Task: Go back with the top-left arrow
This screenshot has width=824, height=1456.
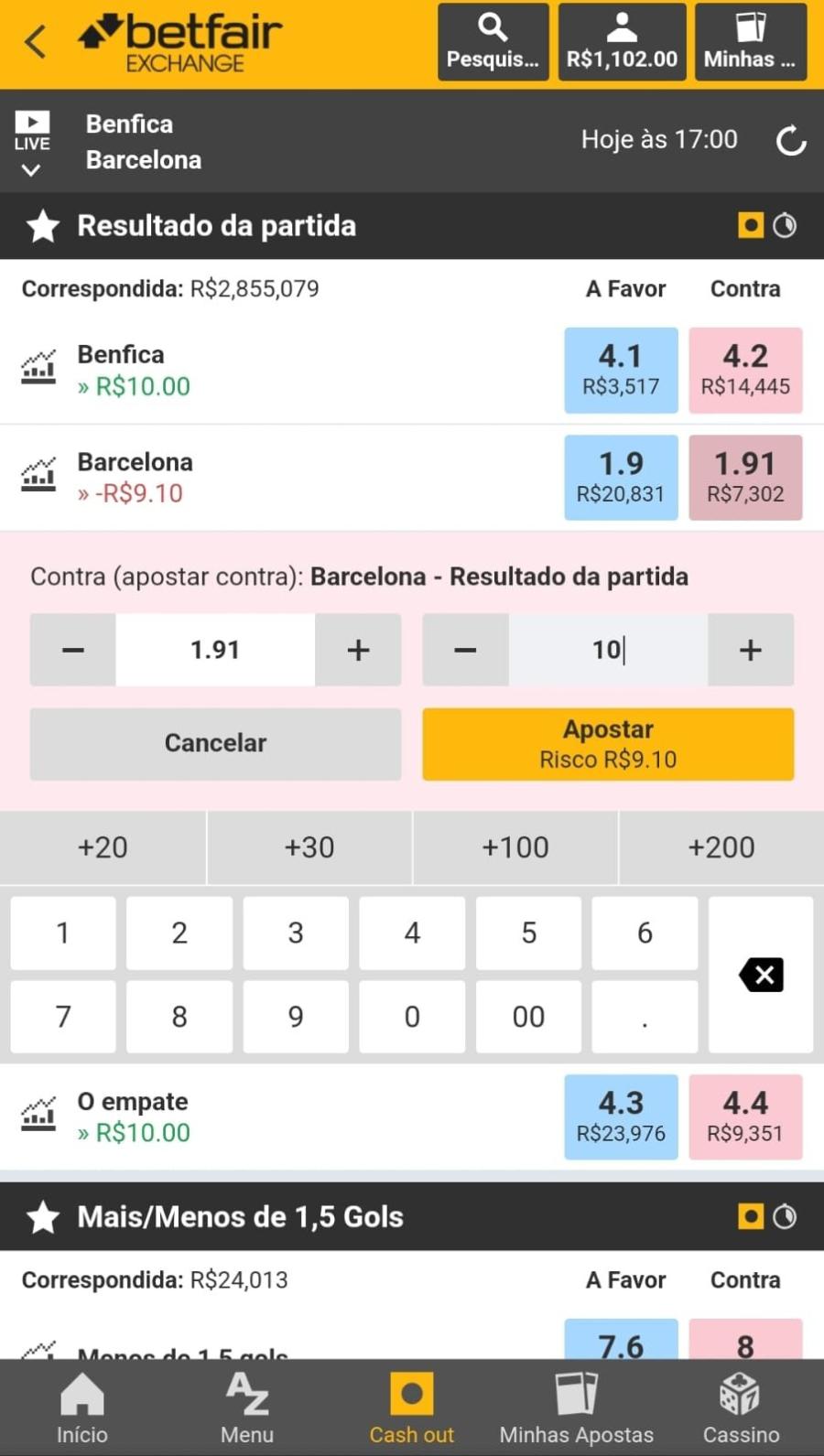Action: [x=35, y=41]
